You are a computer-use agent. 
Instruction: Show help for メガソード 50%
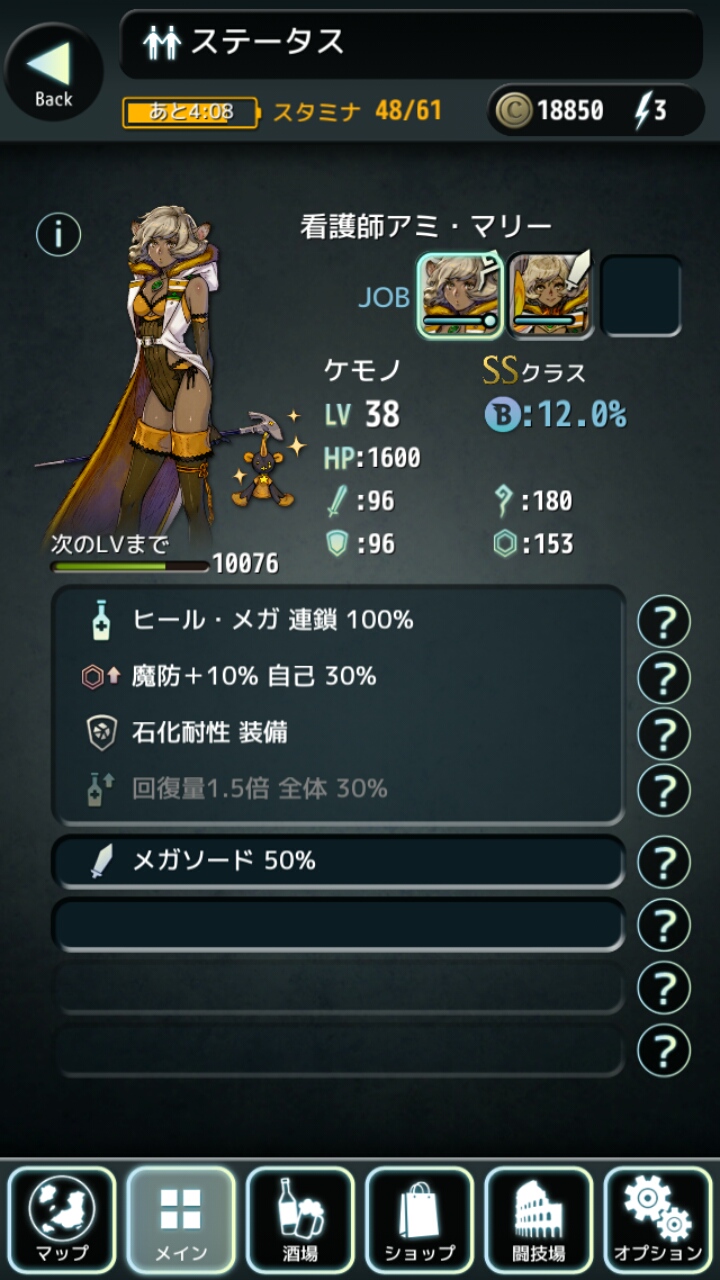tap(663, 862)
